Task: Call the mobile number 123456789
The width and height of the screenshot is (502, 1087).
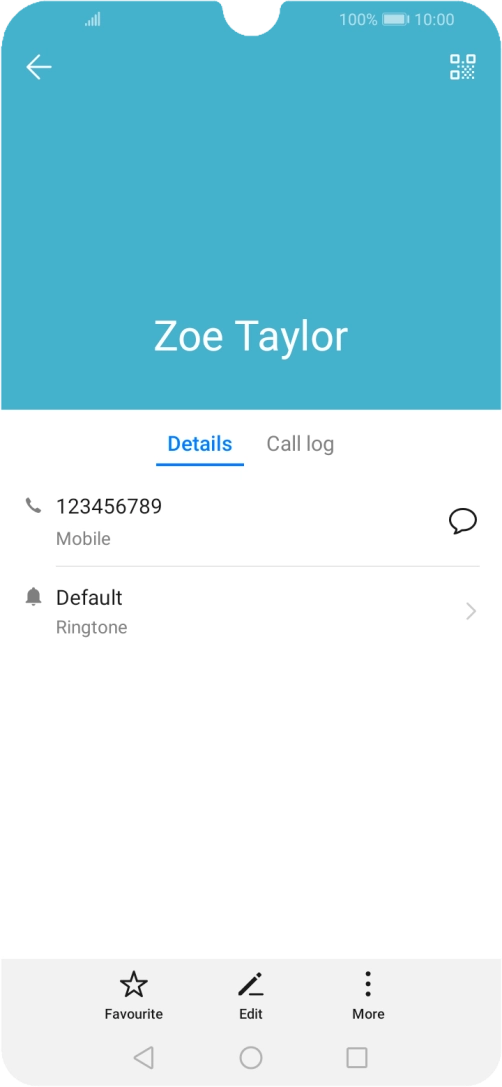Action: coord(236,521)
